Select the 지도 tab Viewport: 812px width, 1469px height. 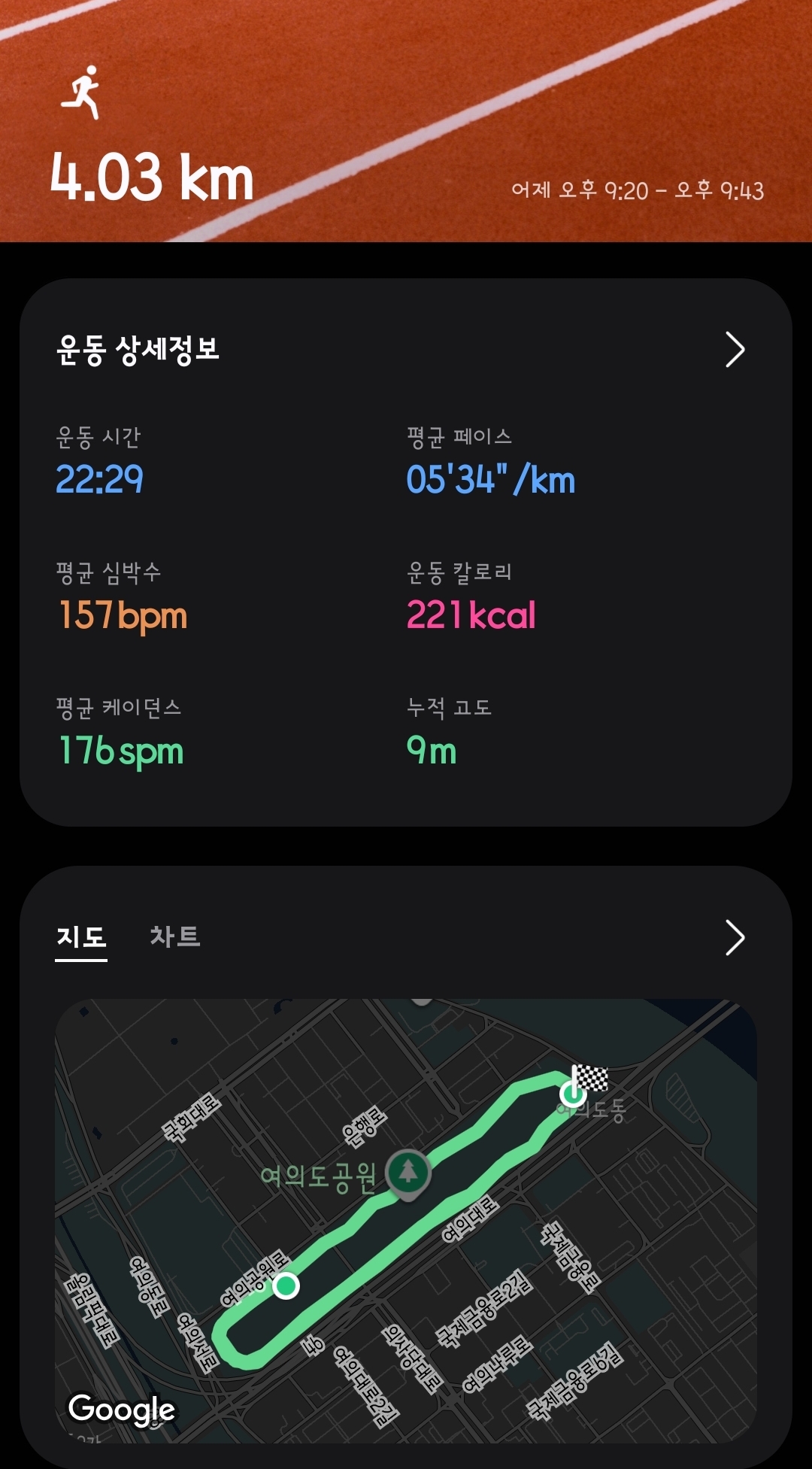click(81, 937)
